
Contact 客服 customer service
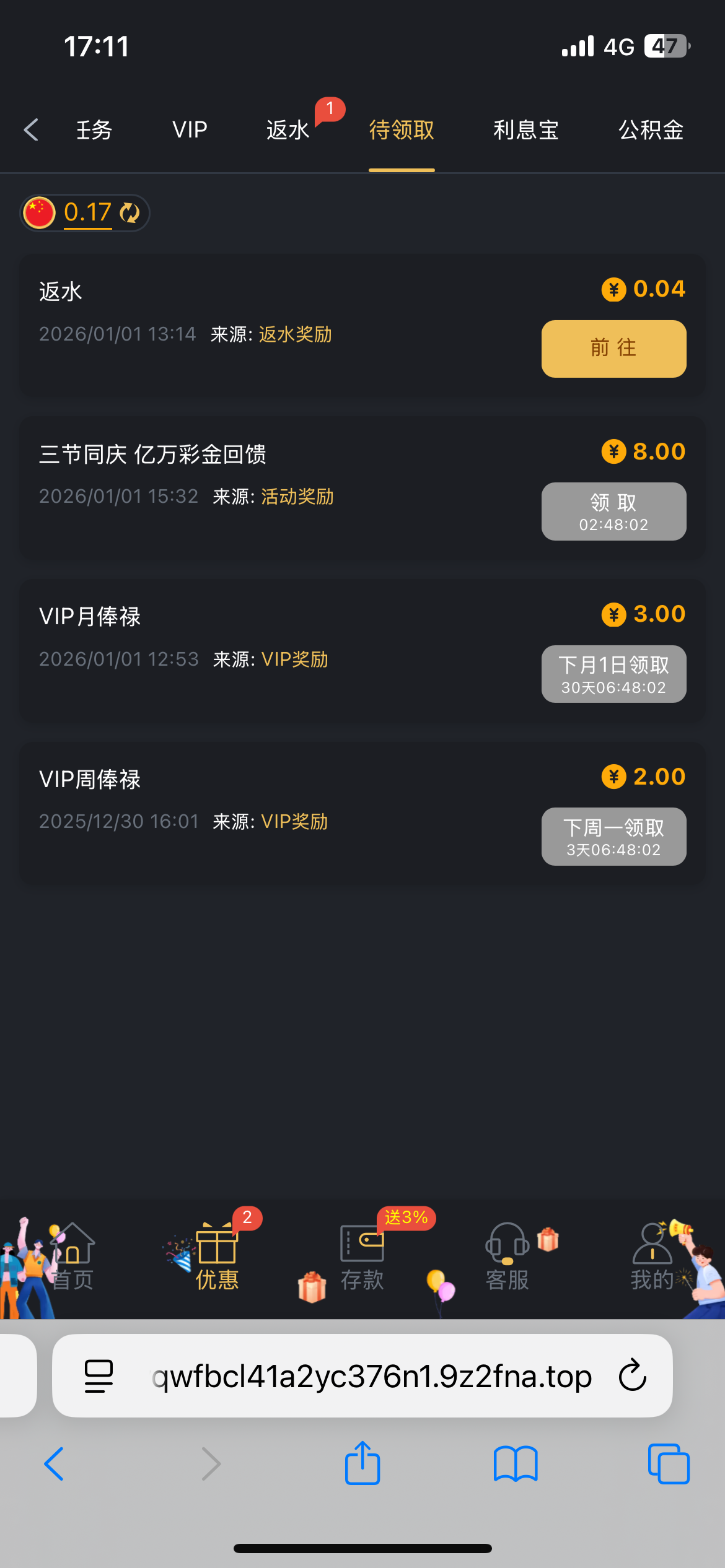click(x=507, y=1257)
